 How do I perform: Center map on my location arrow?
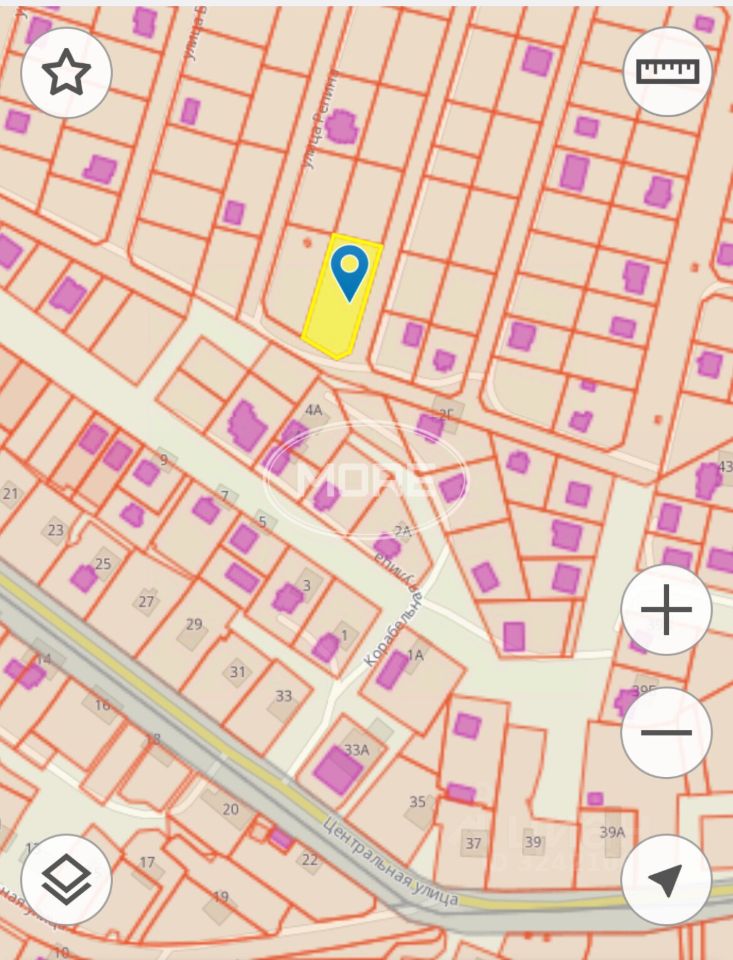[x=666, y=879]
